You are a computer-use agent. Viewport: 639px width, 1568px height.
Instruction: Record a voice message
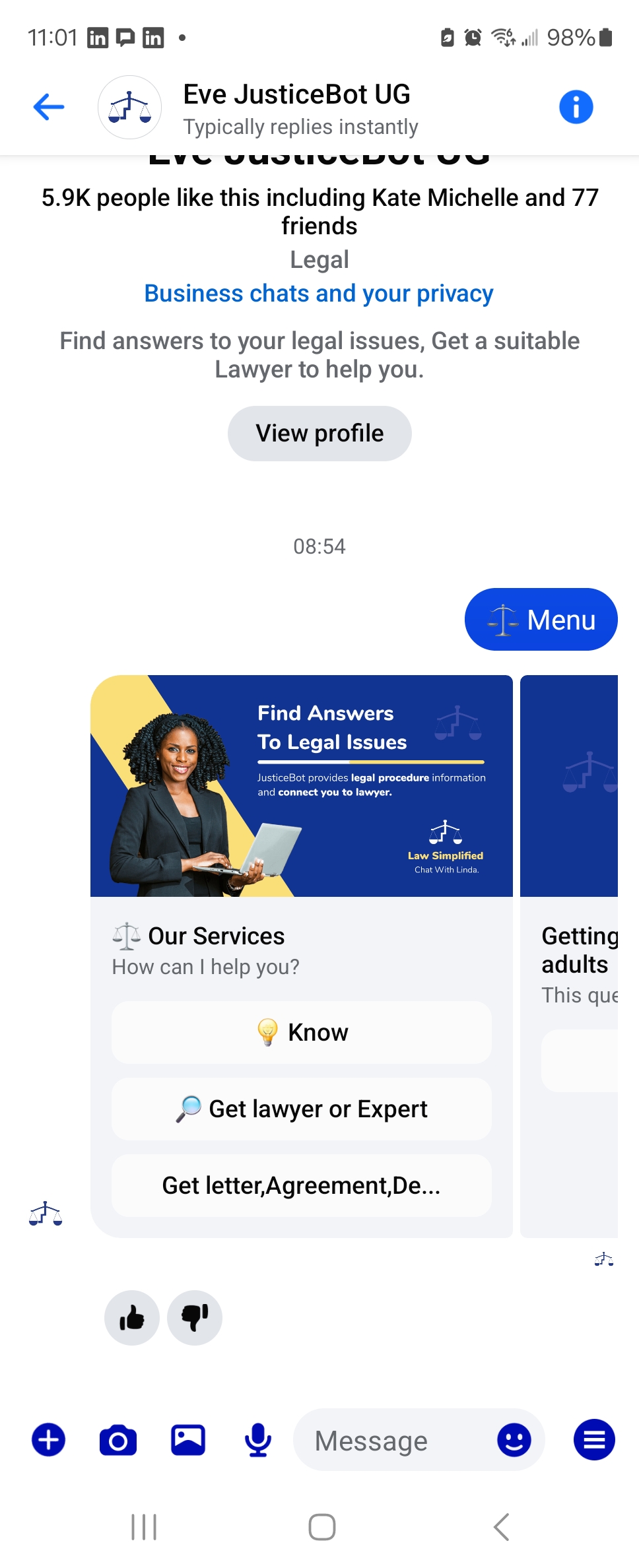[258, 1440]
